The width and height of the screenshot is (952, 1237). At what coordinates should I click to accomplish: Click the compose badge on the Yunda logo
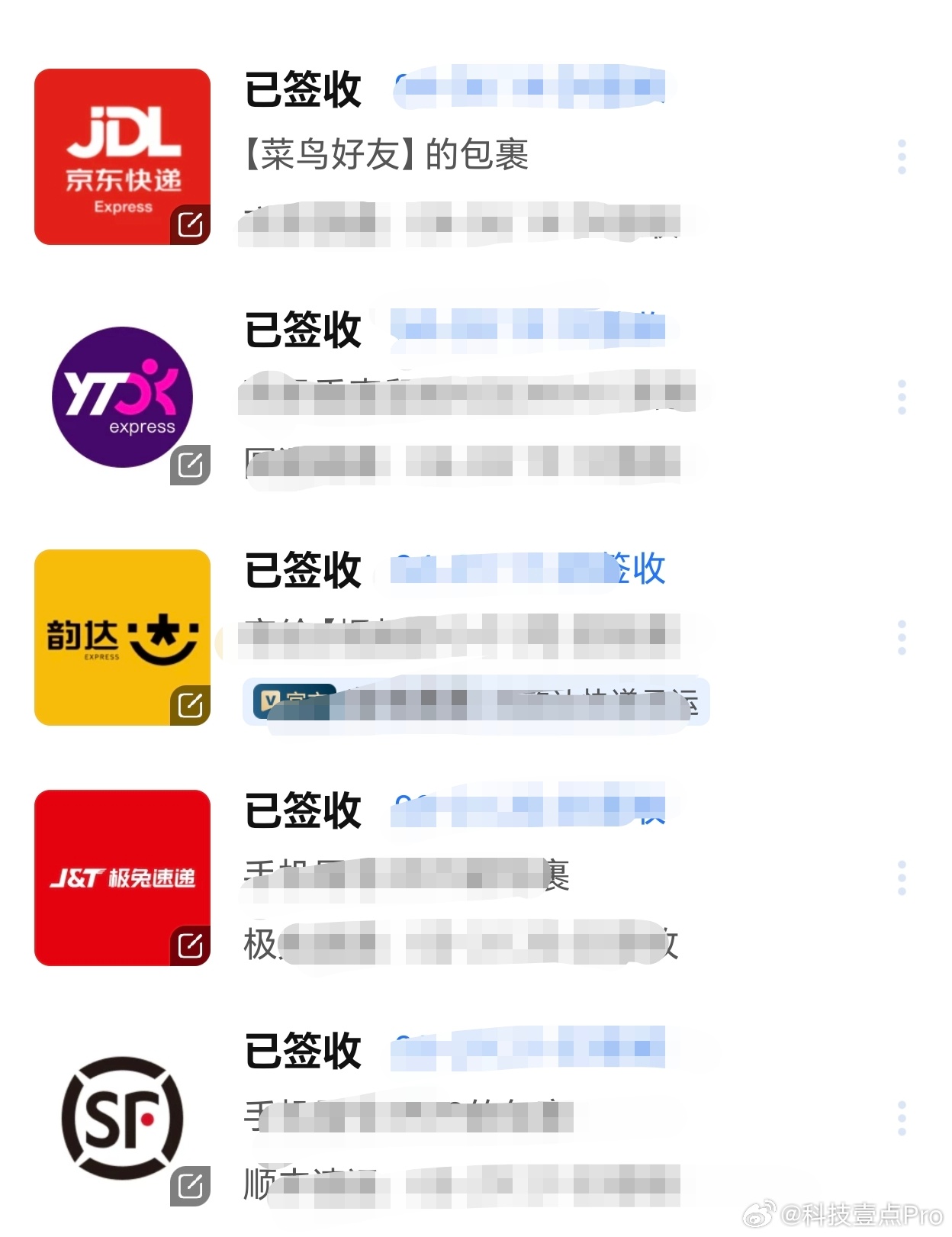pyautogui.click(x=191, y=704)
